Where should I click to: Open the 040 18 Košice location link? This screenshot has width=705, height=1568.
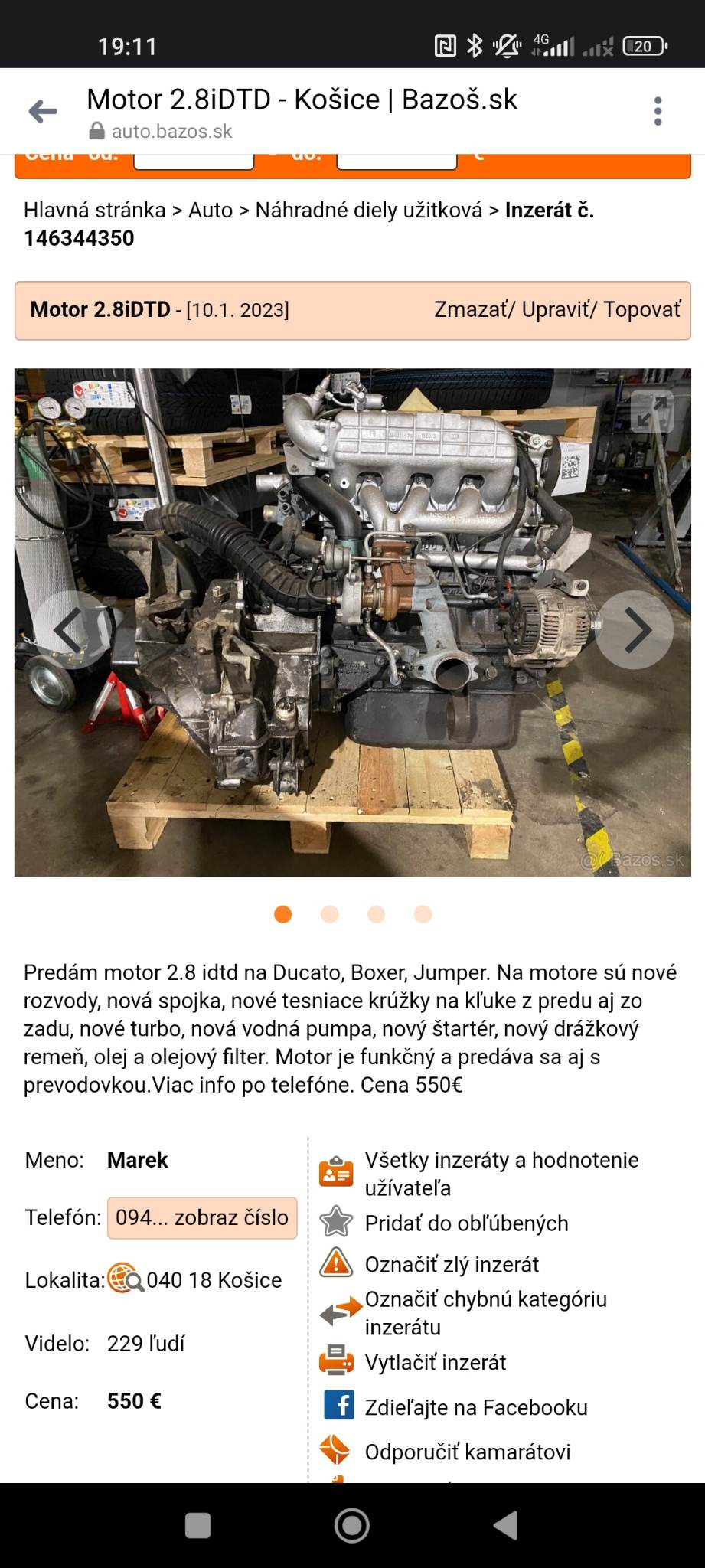point(214,1280)
